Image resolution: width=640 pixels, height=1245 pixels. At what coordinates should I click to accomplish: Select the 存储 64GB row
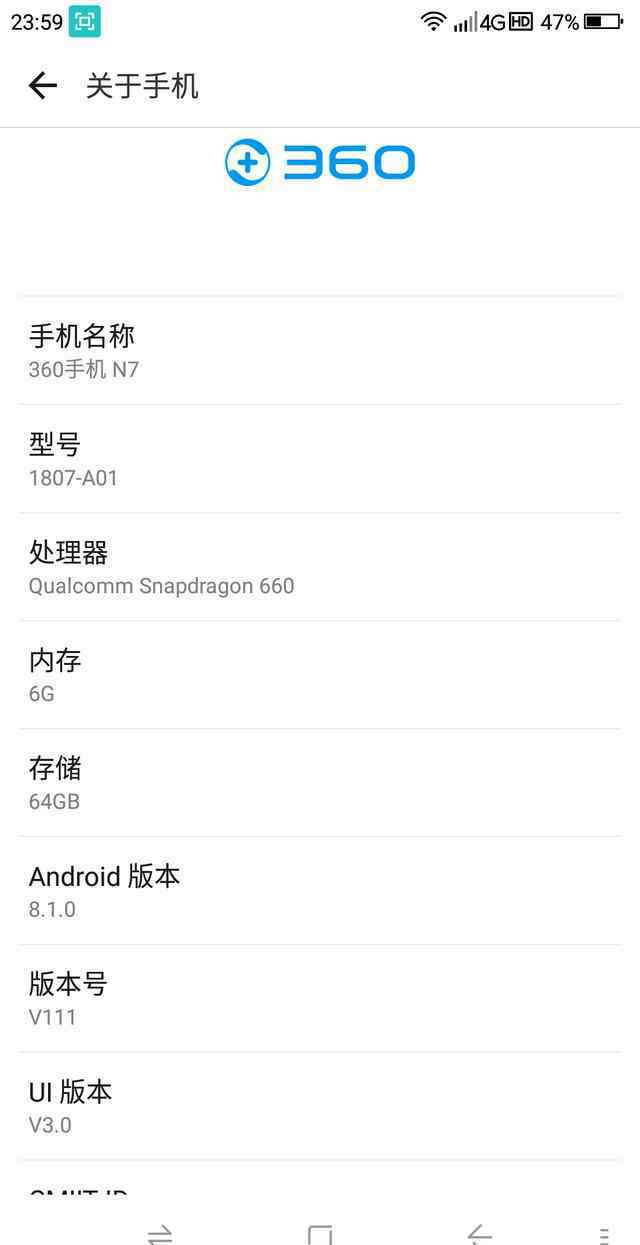(320, 783)
